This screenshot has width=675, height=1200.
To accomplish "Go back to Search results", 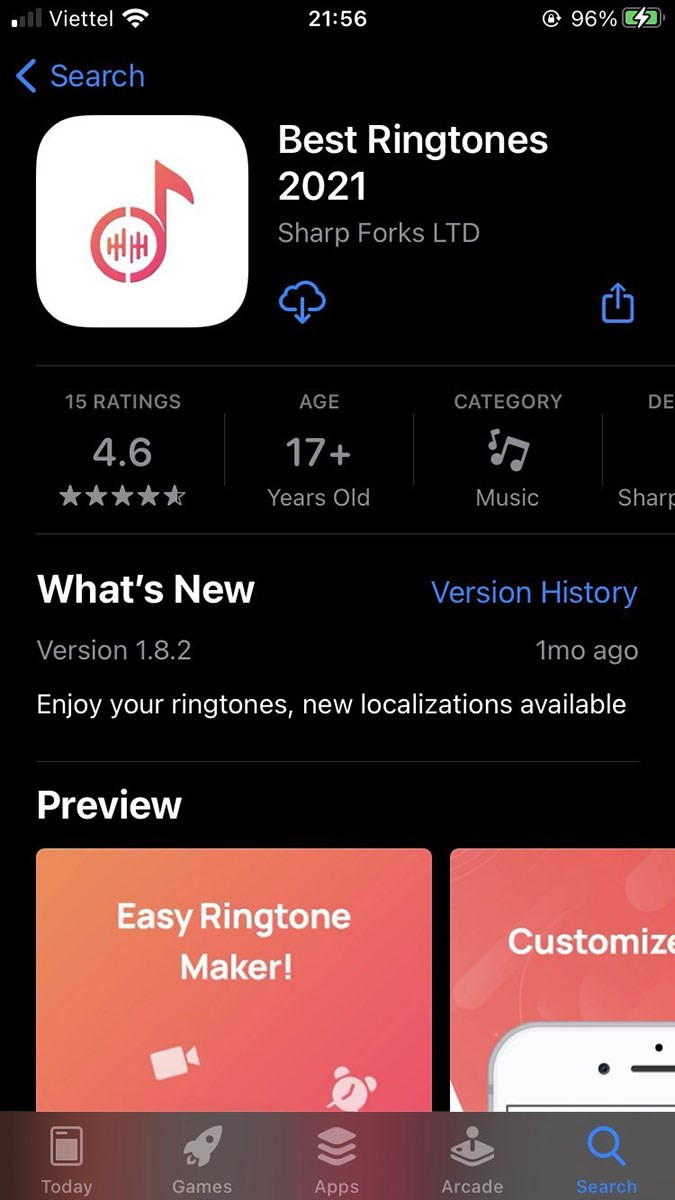I will 80,76.
